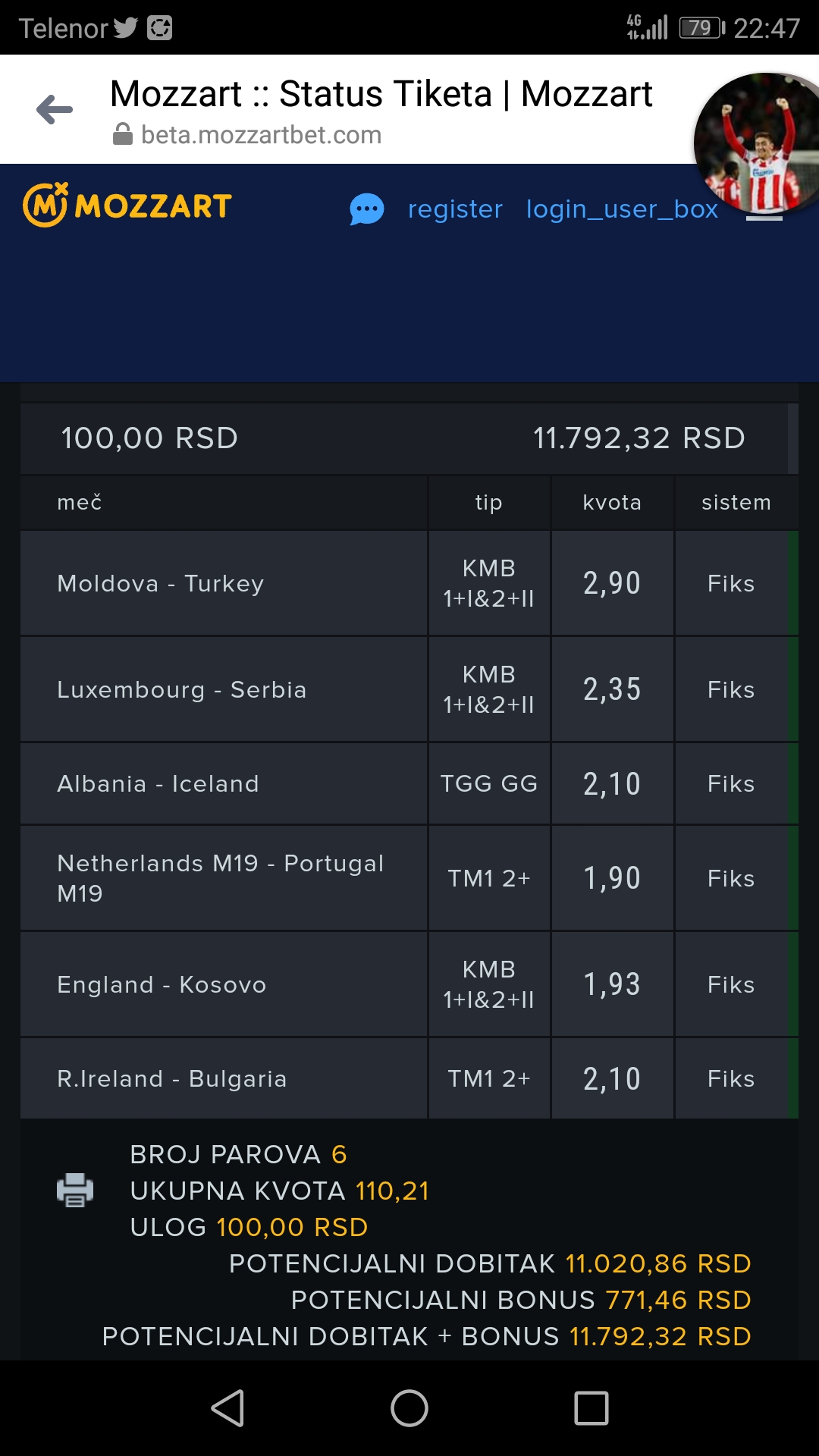
Task: Tap the system home button
Action: (x=409, y=1408)
